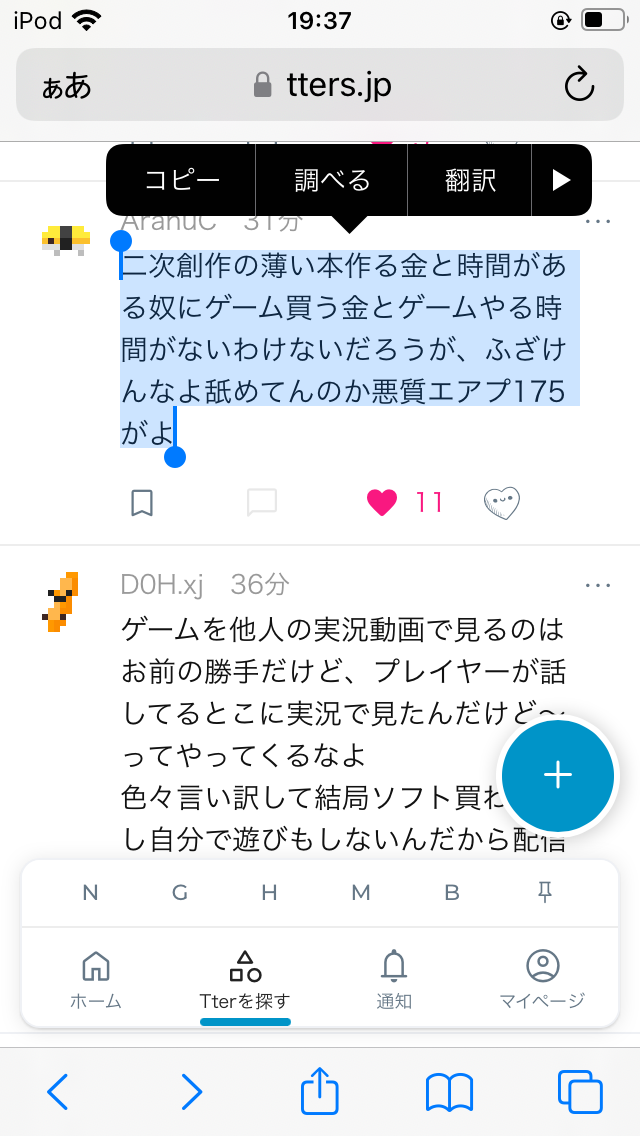Screen dimensions: 640x1136
Task: Switch to the 通知 tab
Action: [x=394, y=979]
